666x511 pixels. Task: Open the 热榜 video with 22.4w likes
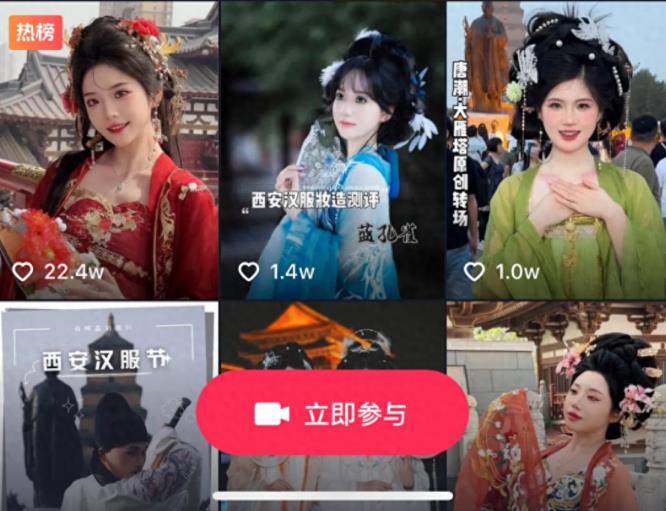point(108,150)
